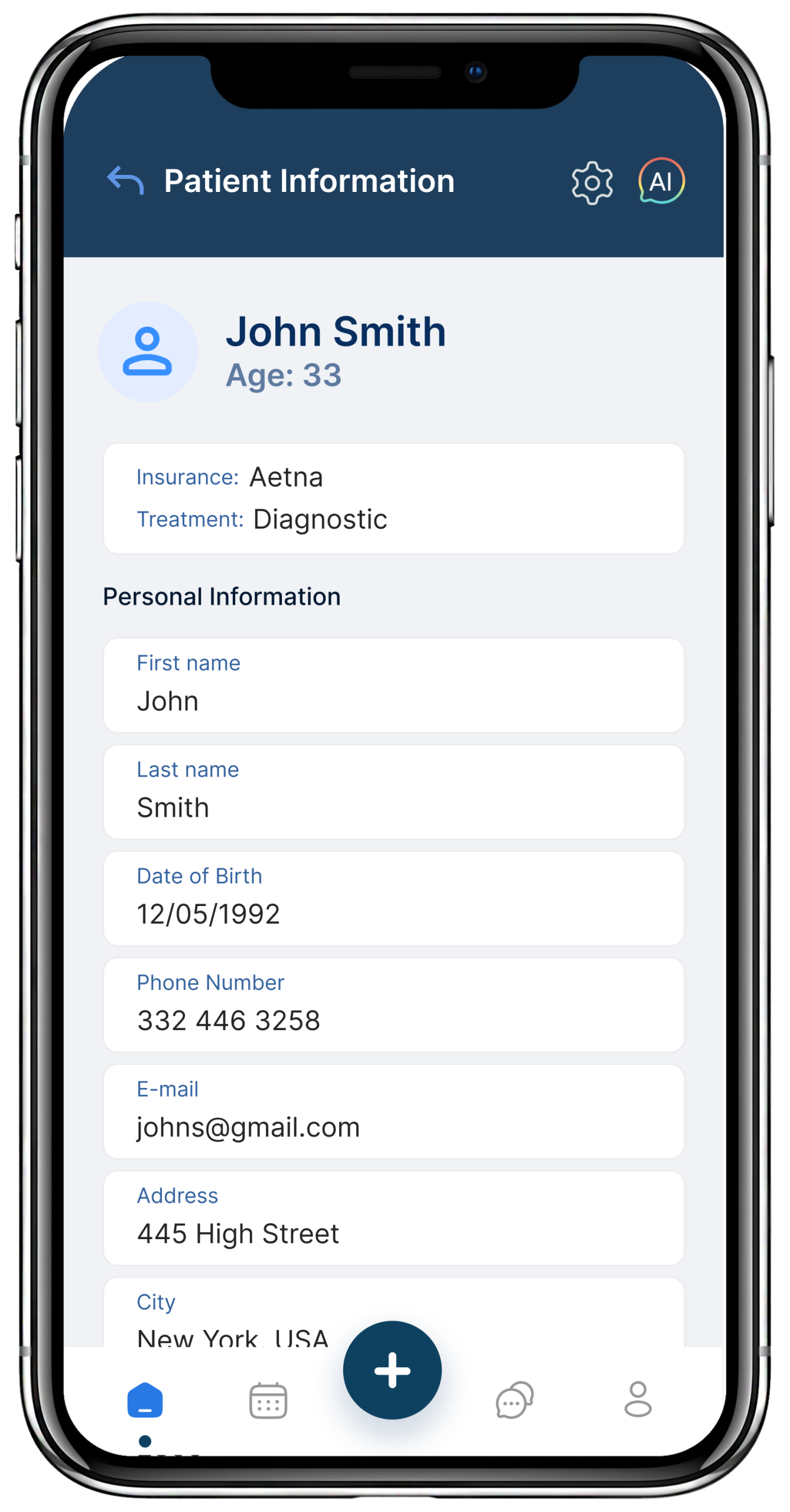The height and width of the screenshot is (1512, 790).
Task: Open the AI assistant chat
Action: coord(661,181)
